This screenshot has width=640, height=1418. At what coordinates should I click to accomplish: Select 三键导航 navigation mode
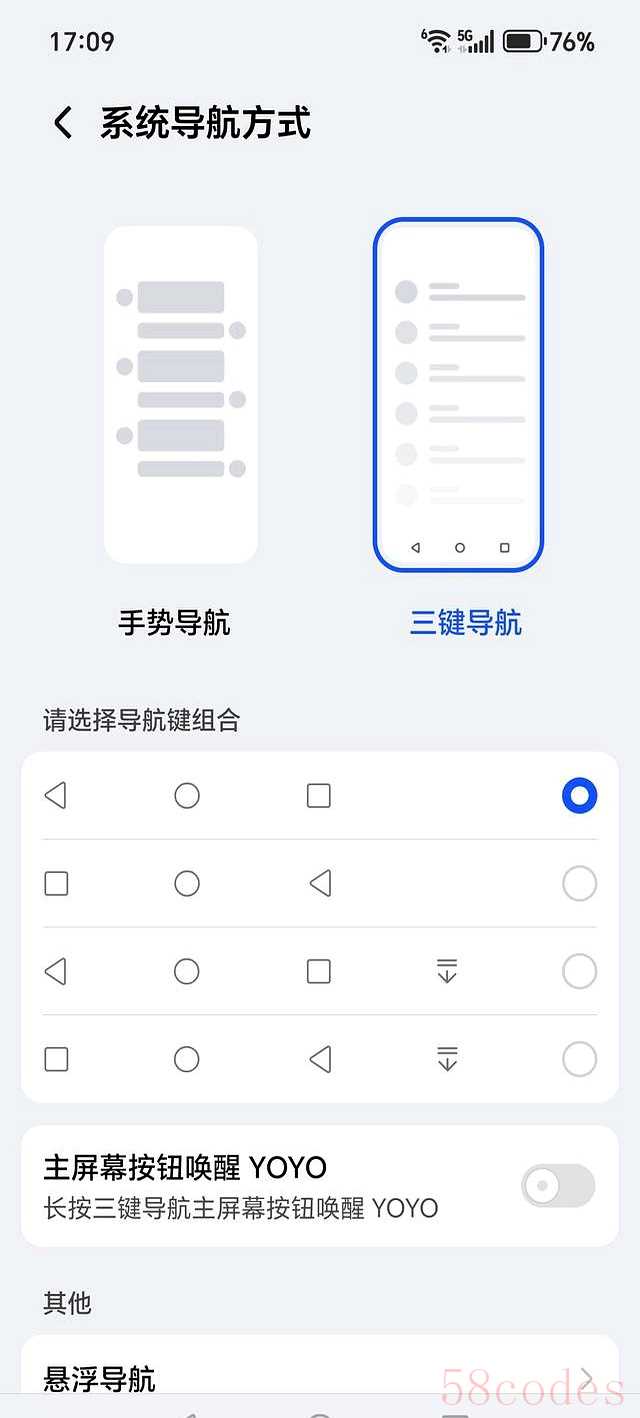[458, 395]
